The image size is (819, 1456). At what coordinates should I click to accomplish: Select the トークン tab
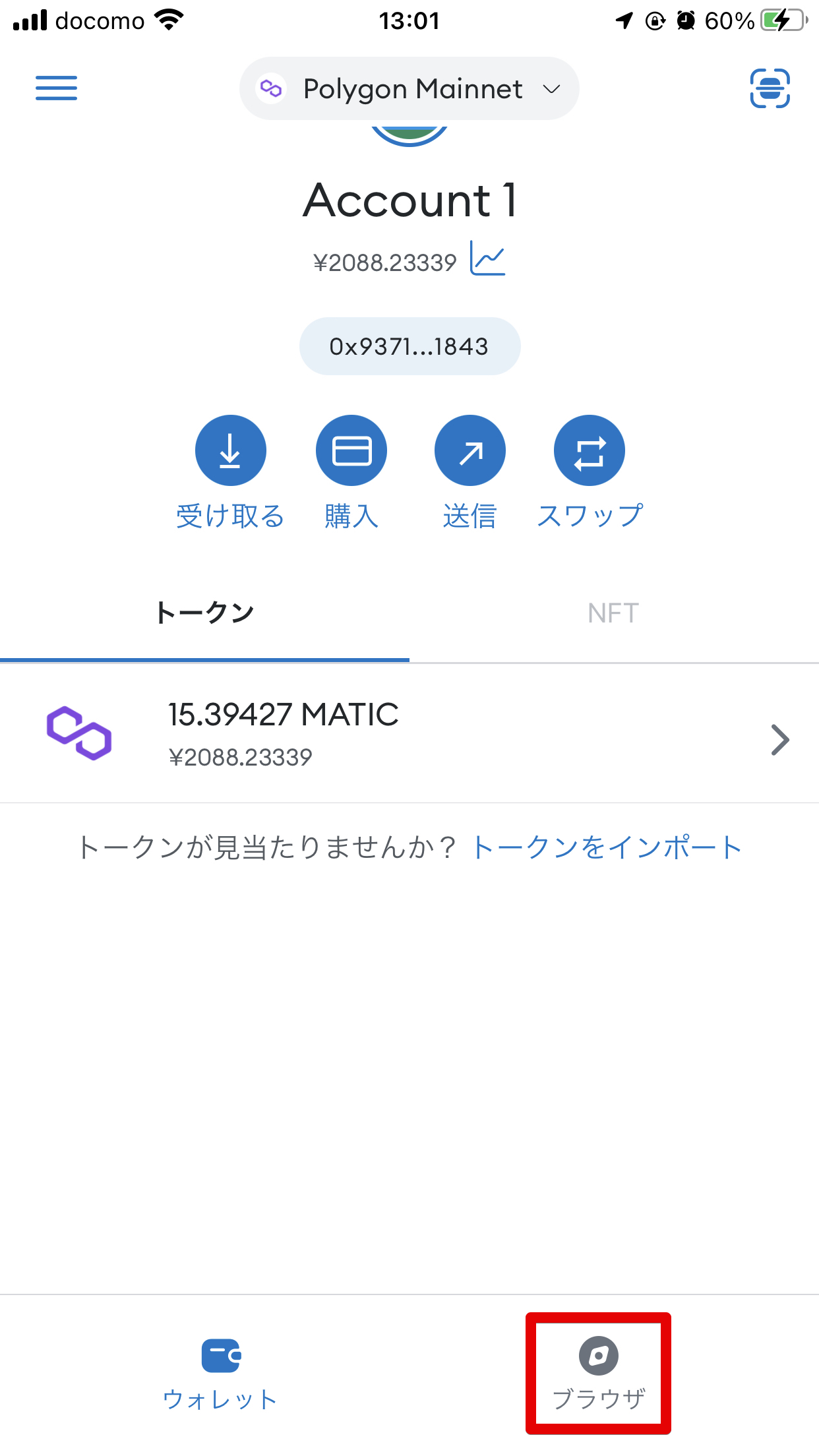click(204, 613)
